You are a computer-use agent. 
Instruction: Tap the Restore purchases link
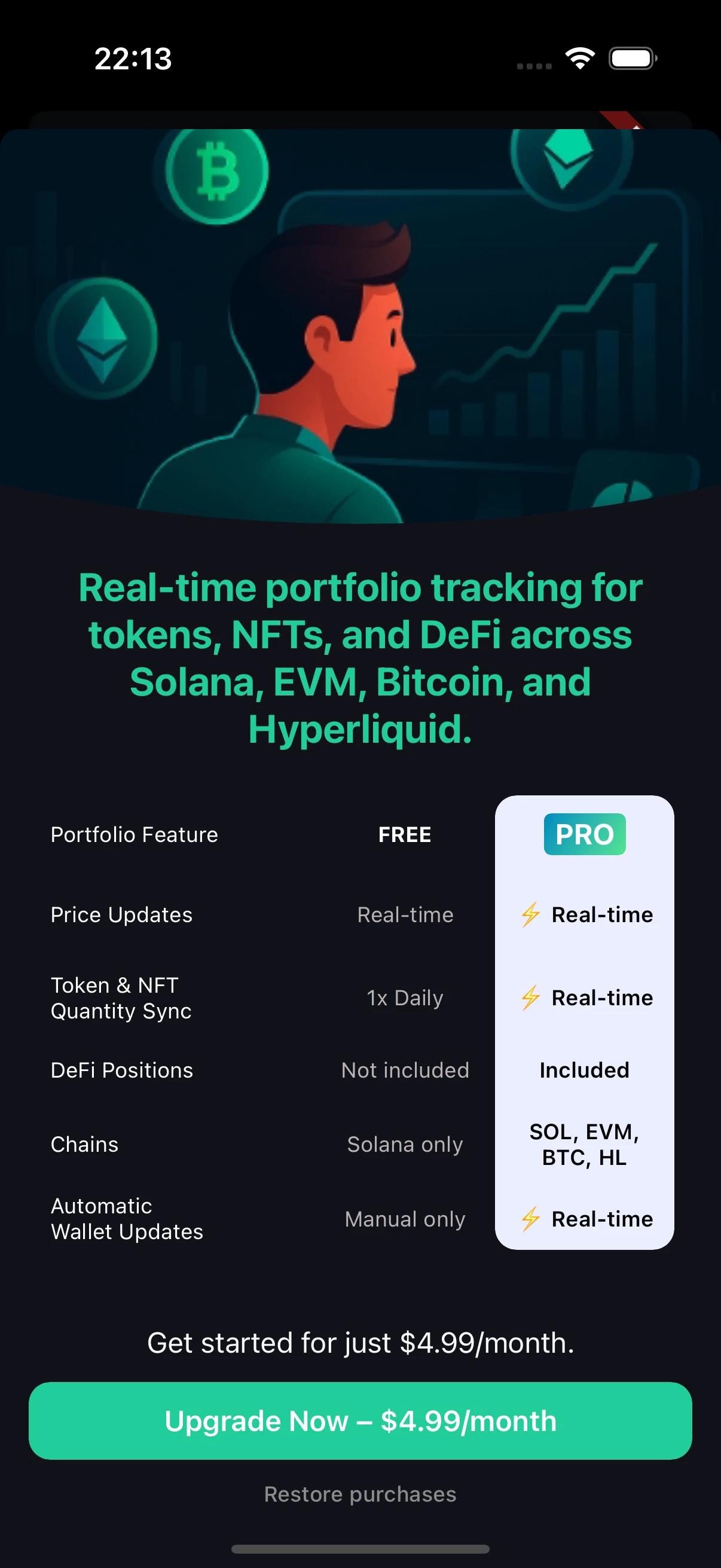tap(360, 1494)
